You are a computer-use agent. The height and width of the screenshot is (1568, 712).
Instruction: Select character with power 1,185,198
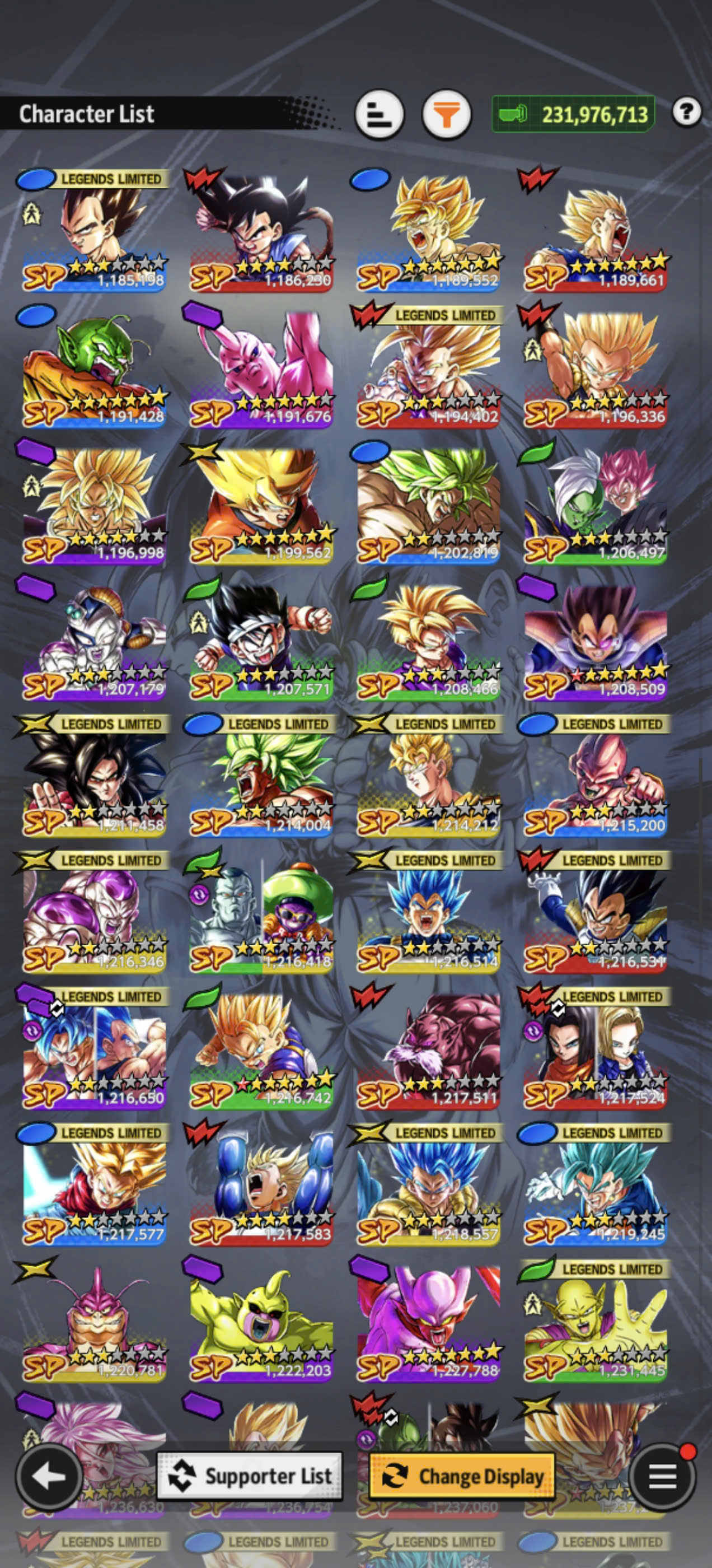pyautogui.click(x=93, y=231)
